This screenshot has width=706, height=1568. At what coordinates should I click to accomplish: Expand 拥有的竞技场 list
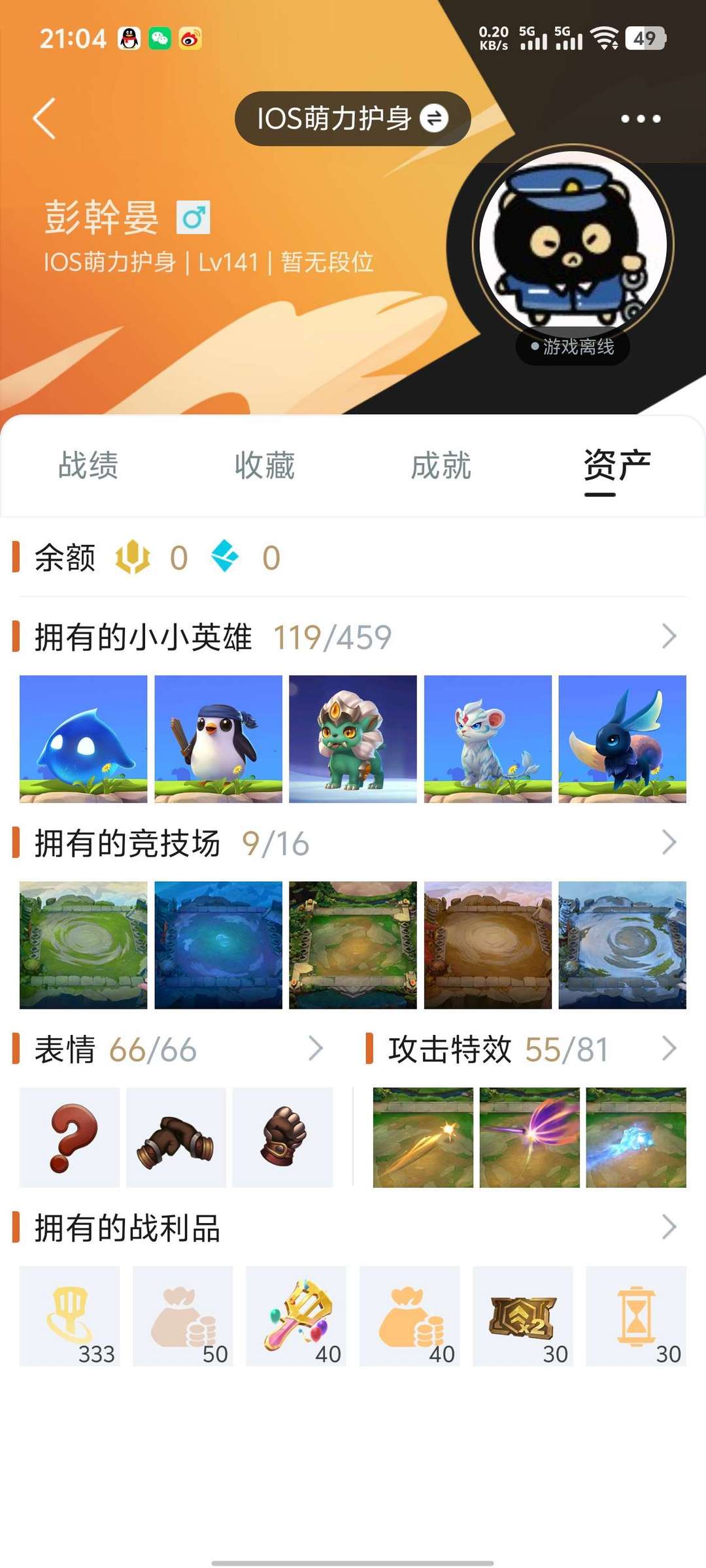pyautogui.click(x=668, y=843)
